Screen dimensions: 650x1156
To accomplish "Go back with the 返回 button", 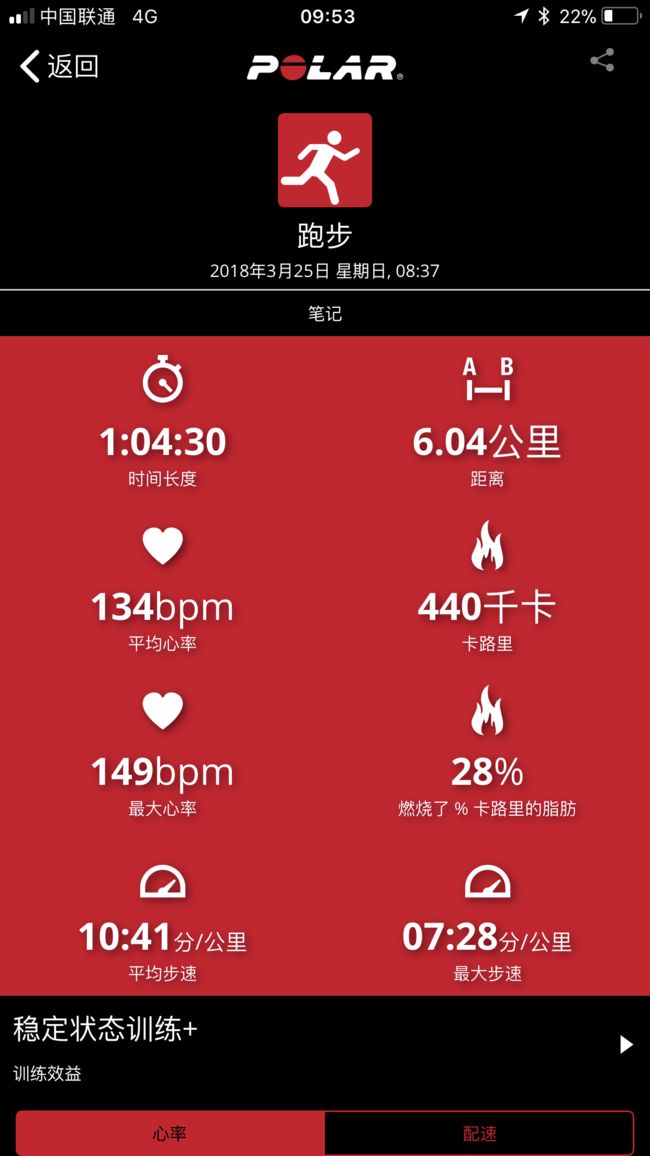I will [x=59, y=66].
